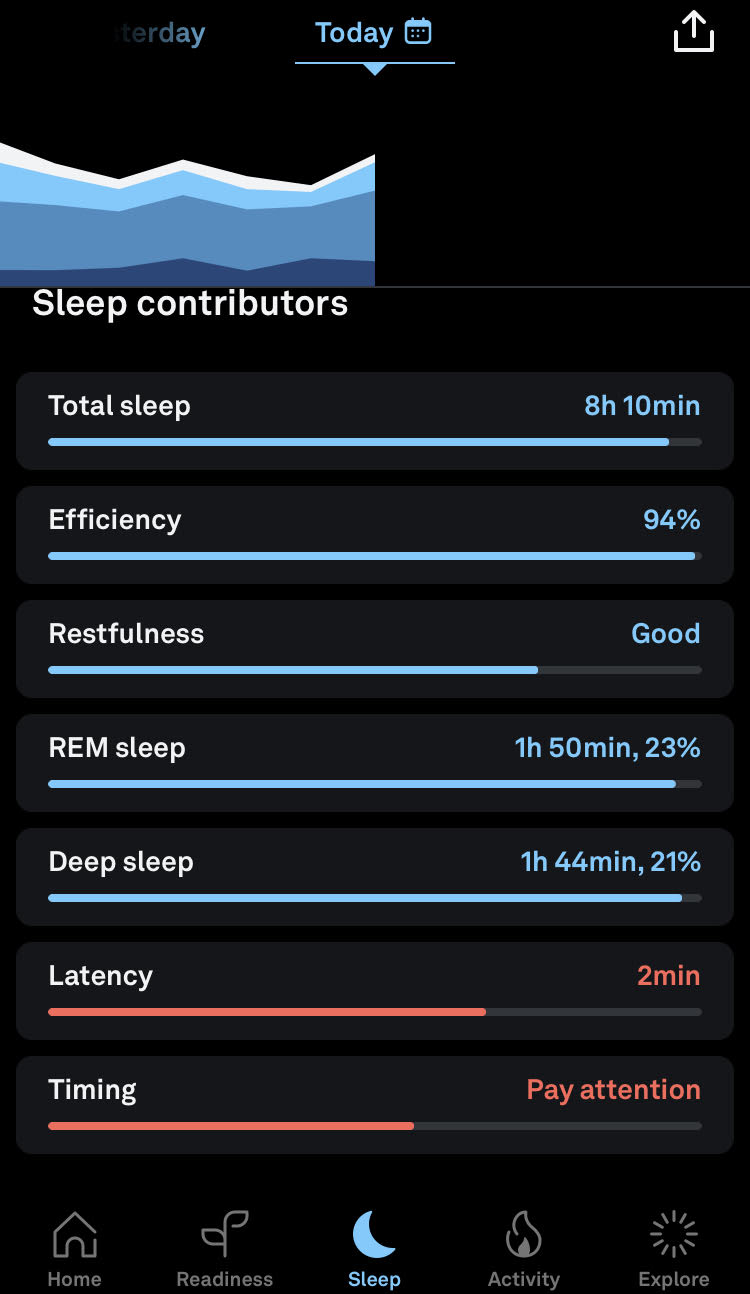Open the Restfulness contributor
Viewport: 750px width, 1294px height.
375,649
